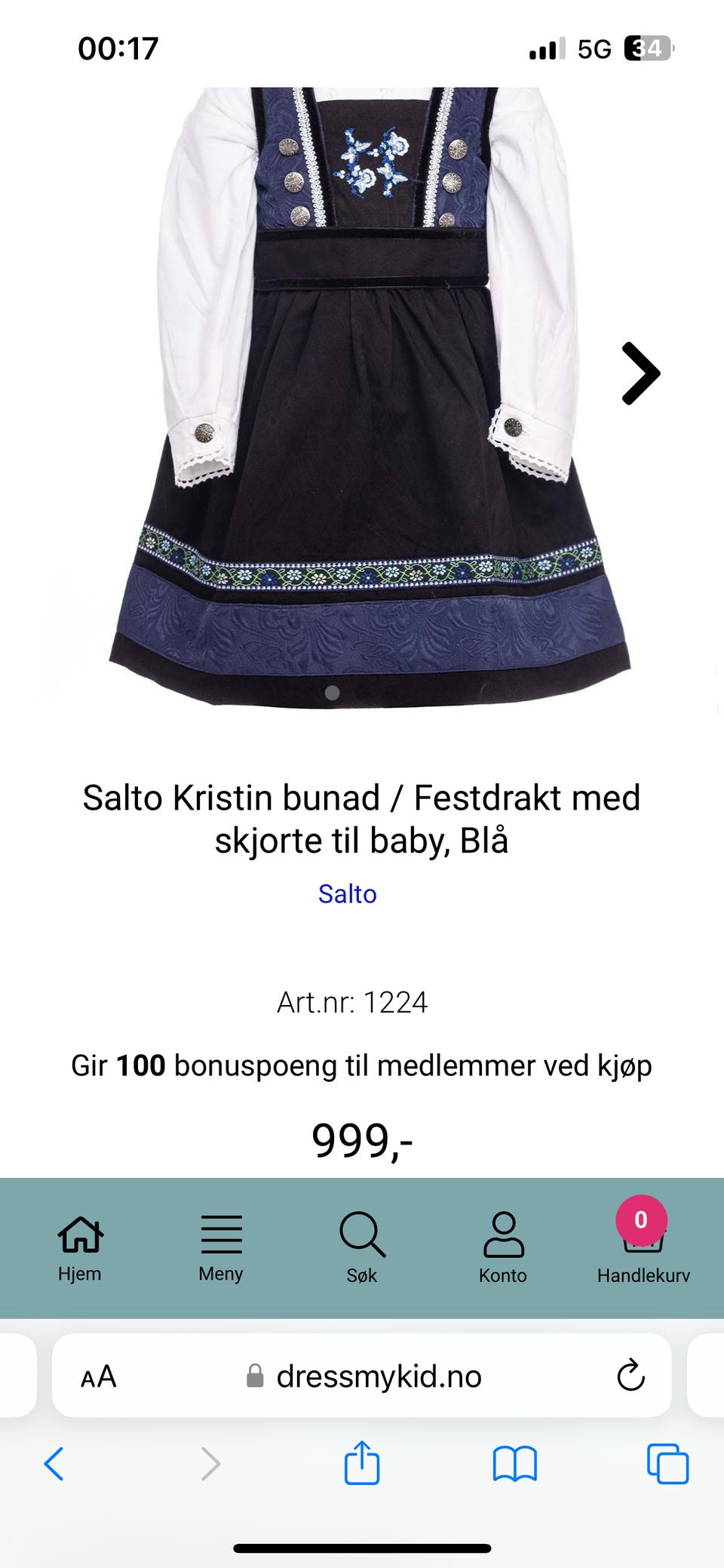Select the image carousel dot indicator
The width and height of the screenshot is (724, 1568).
tap(332, 692)
